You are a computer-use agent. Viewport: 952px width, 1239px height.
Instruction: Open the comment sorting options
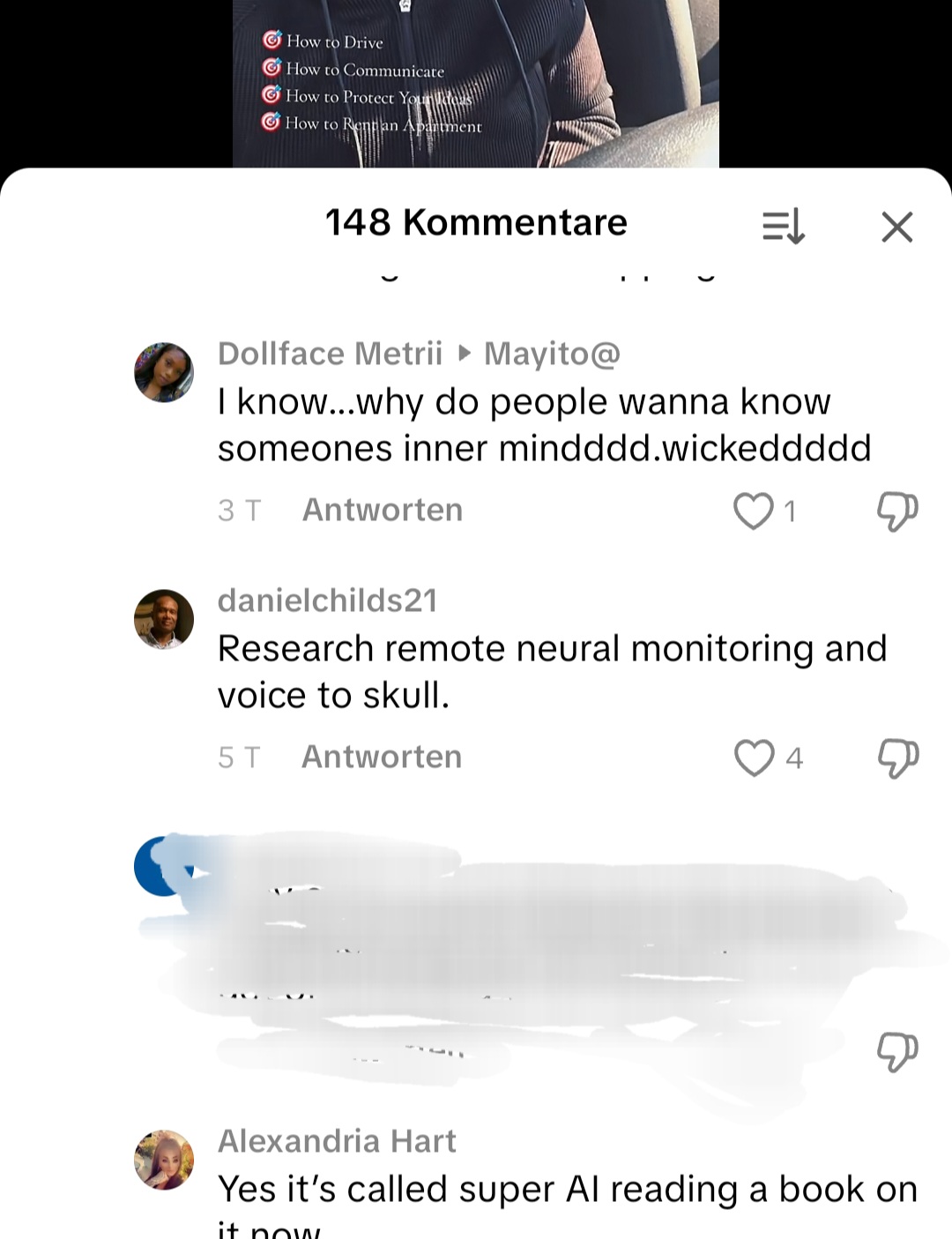[783, 227]
